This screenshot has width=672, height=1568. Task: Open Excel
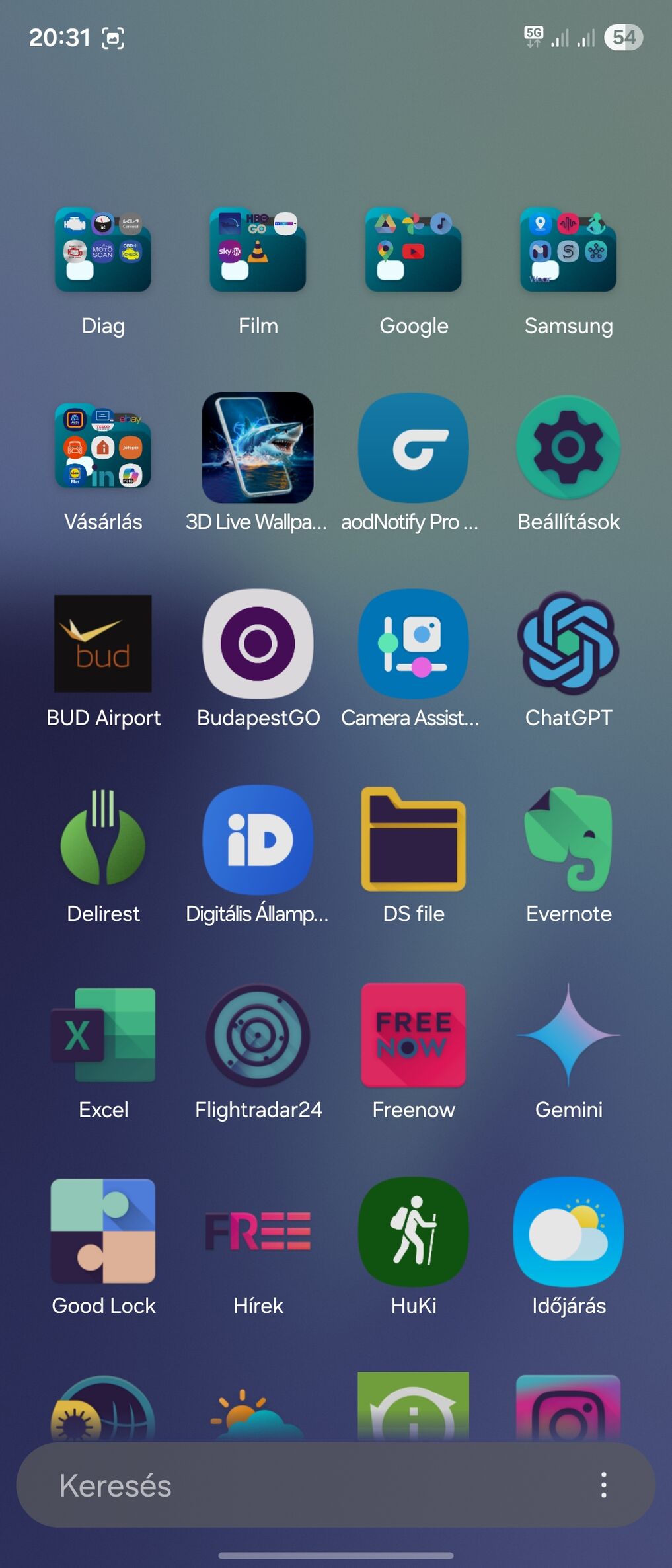coord(103,1035)
